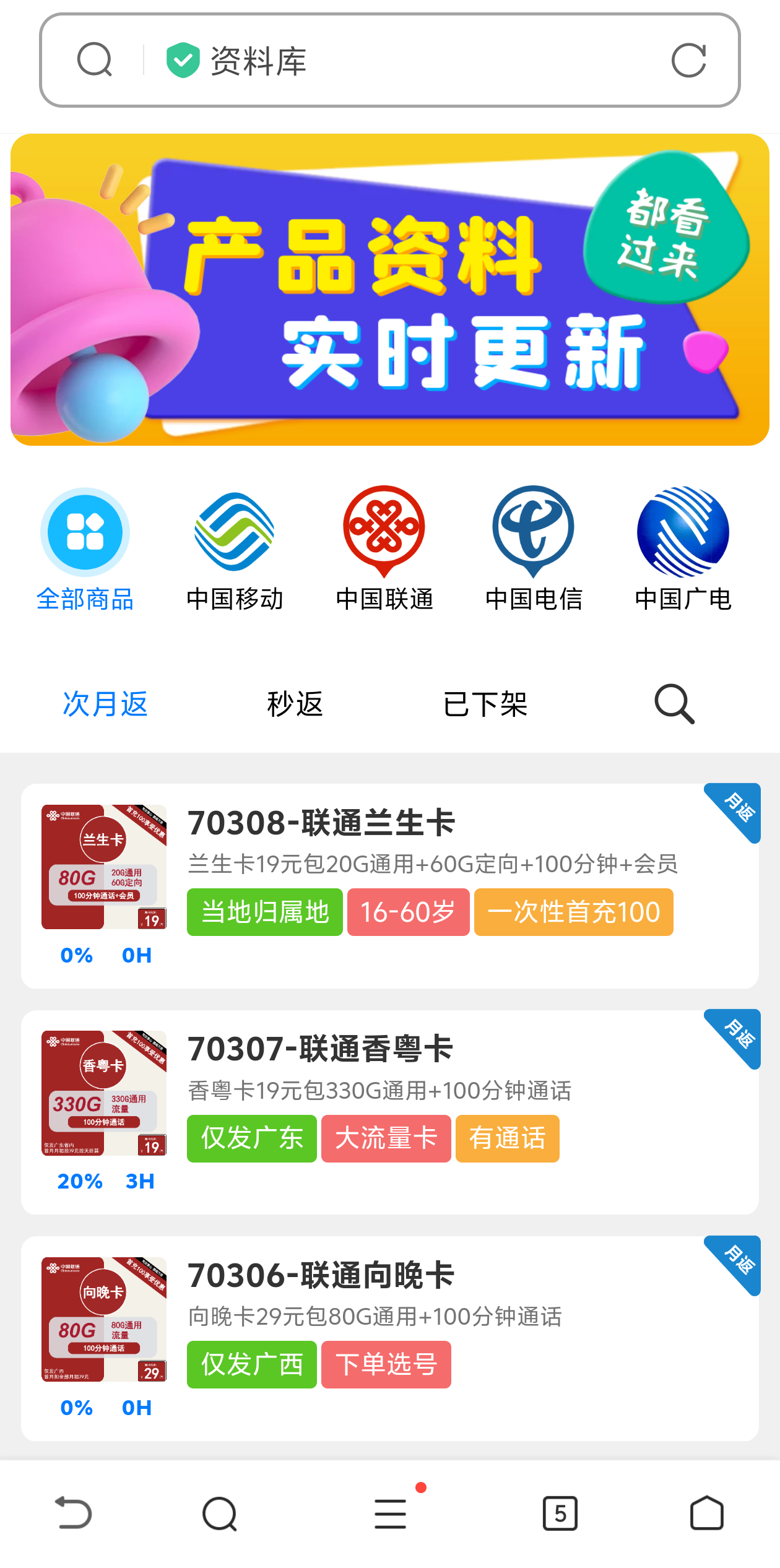
Task: Switch to the 次月返 tab
Action: 105,704
